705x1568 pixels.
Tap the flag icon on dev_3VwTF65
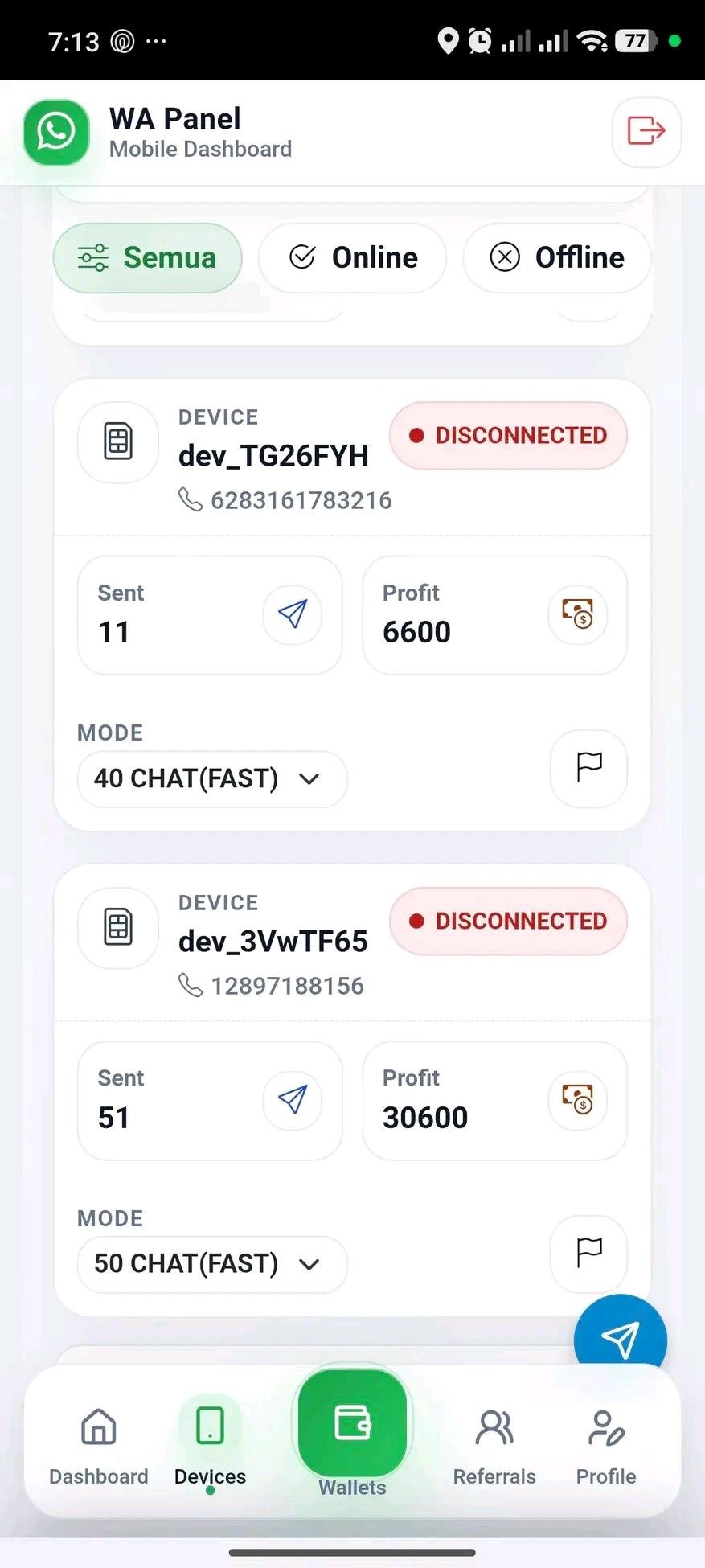tap(588, 1254)
